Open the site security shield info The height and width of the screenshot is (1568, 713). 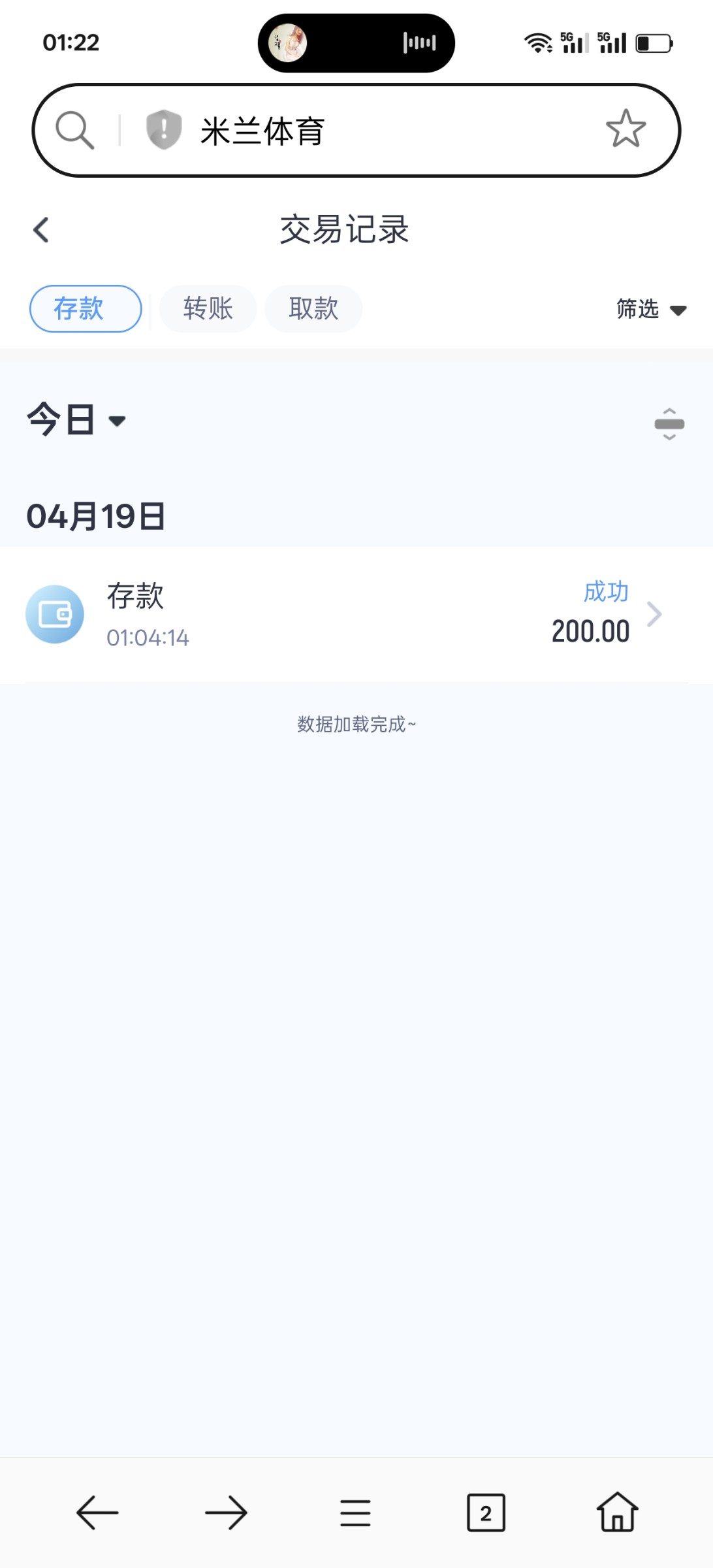pos(163,129)
